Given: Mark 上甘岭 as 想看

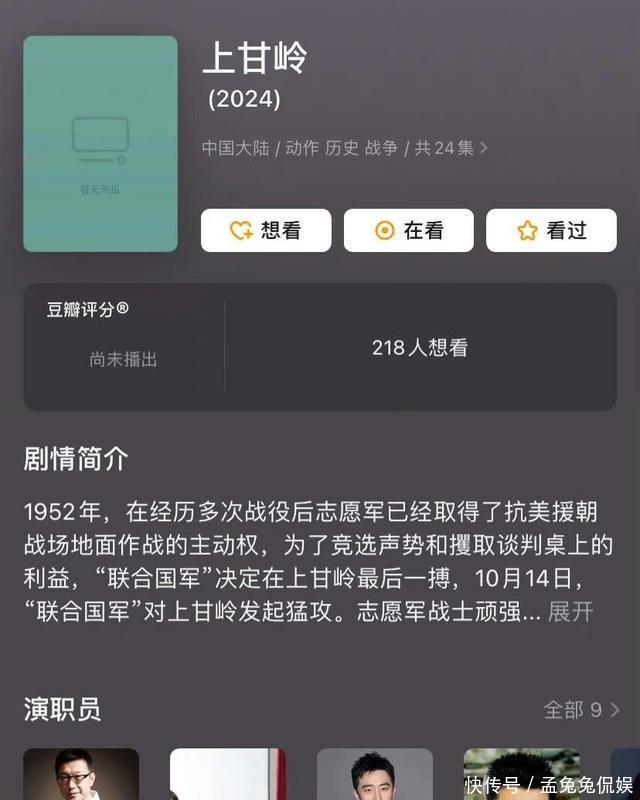Looking at the screenshot, I should pyautogui.click(x=266, y=231).
